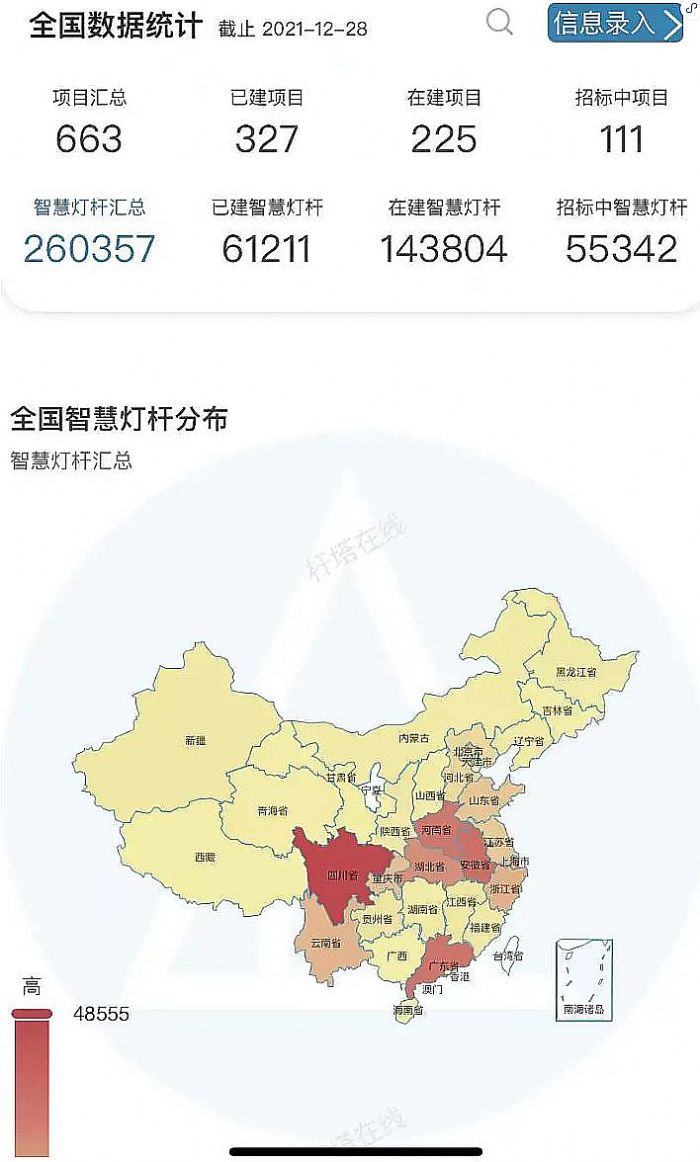Tap the 信息录入 button

[x=615, y=22]
